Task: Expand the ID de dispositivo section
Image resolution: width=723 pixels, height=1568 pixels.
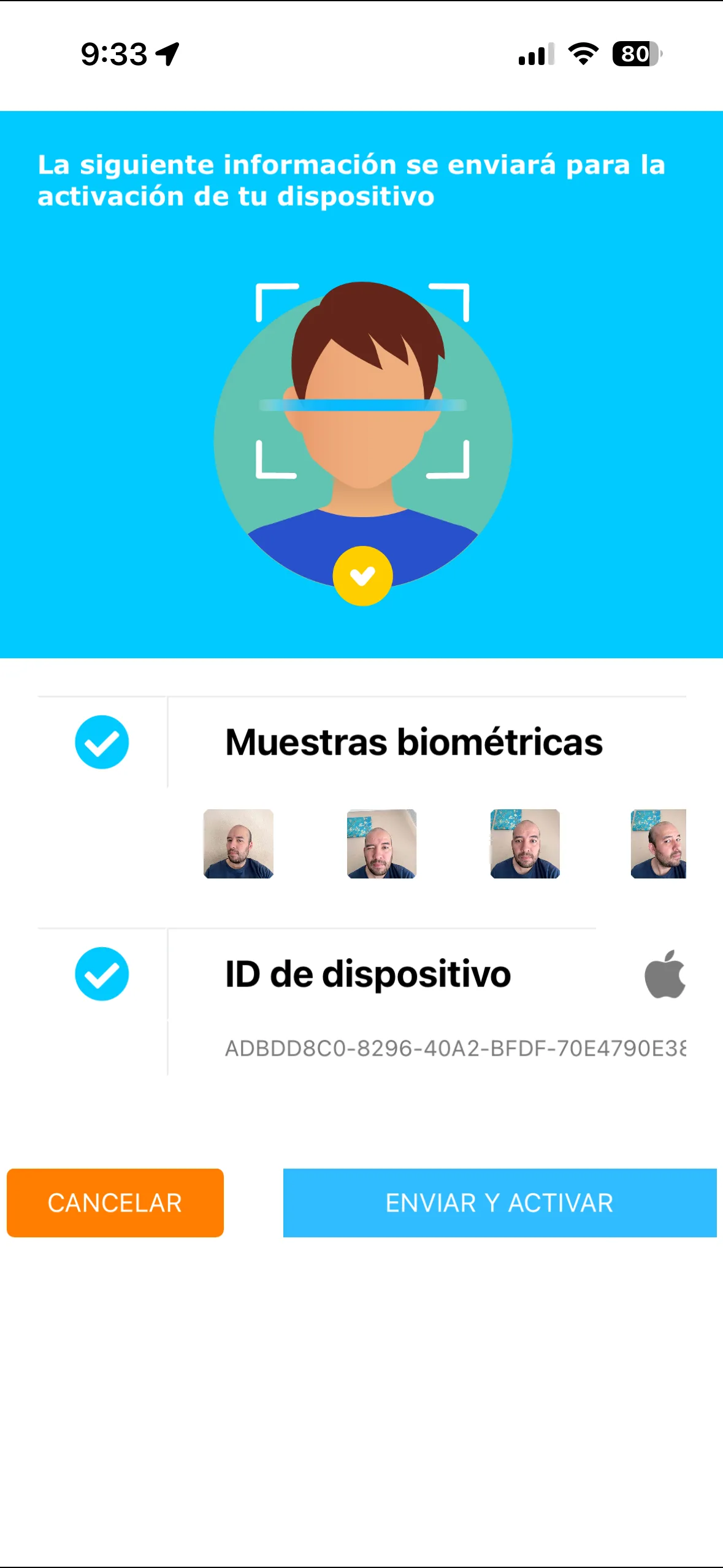Action: (368, 975)
